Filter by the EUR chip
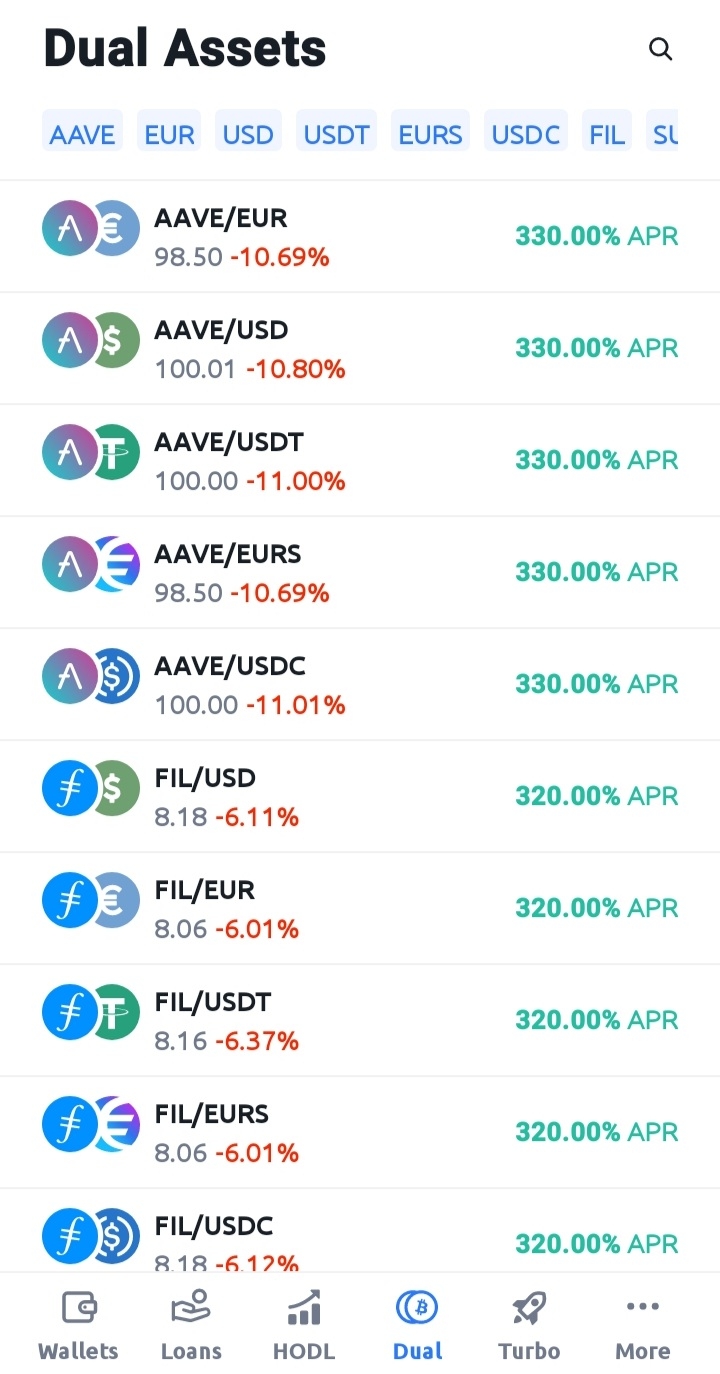720x1374 pixels. (x=169, y=134)
